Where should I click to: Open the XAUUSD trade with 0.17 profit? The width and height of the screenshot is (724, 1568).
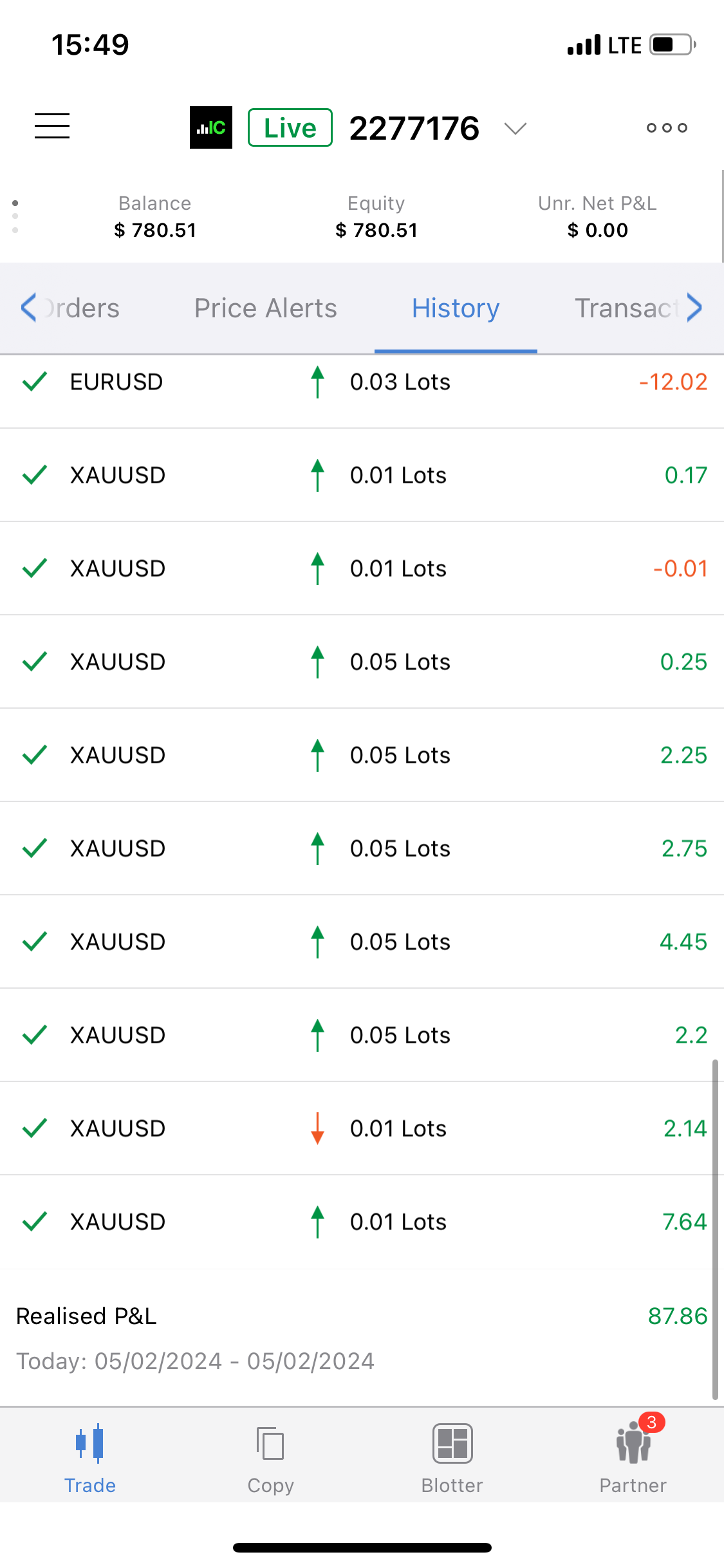point(362,475)
